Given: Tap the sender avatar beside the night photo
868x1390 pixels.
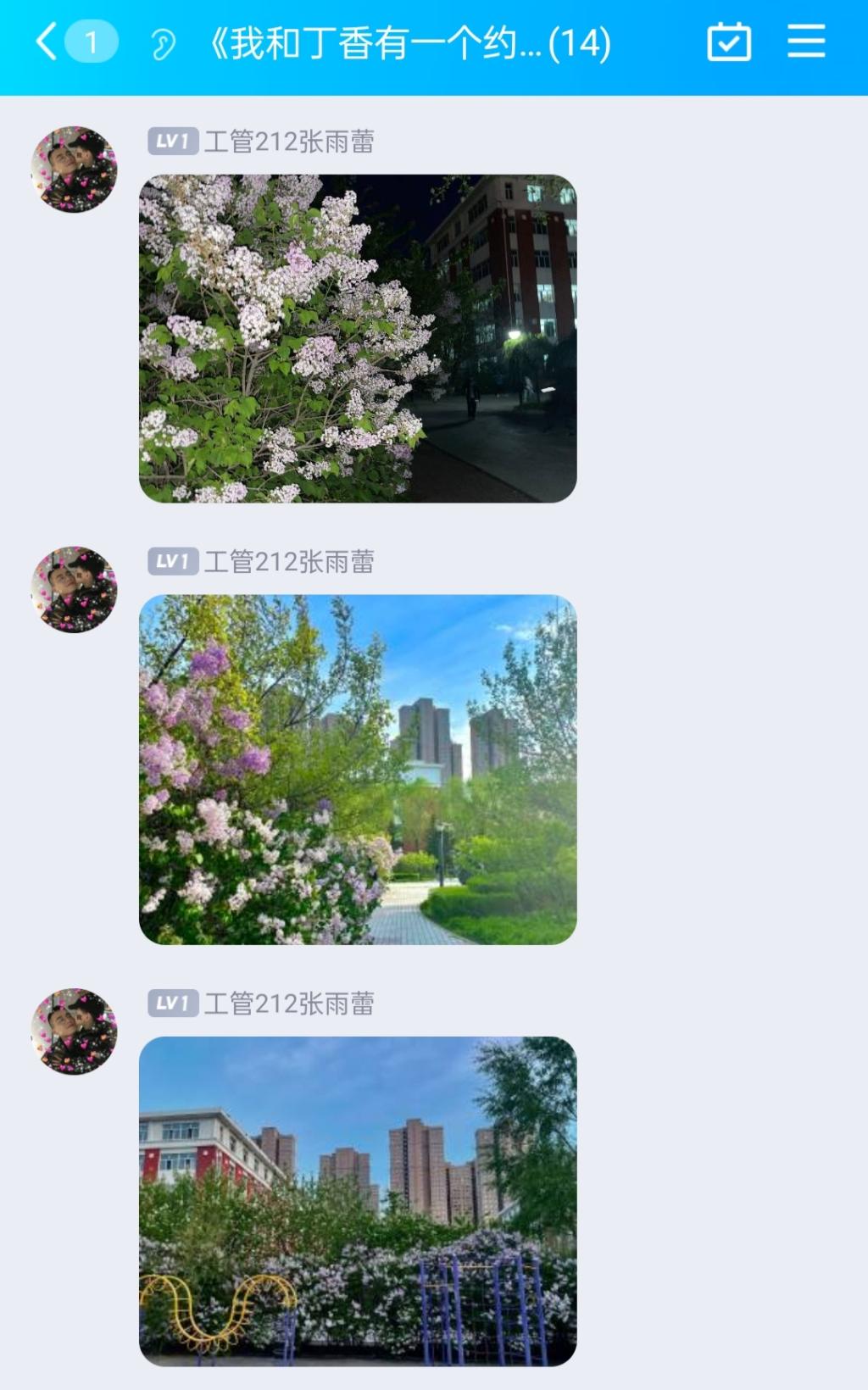Looking at the screenshot, I should [x=75, y=170].
